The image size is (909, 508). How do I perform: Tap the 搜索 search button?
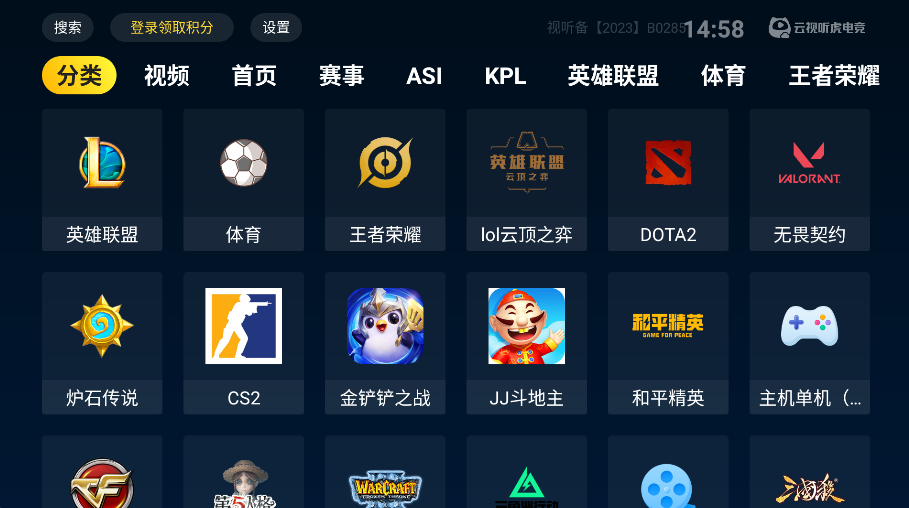[68, 28]
